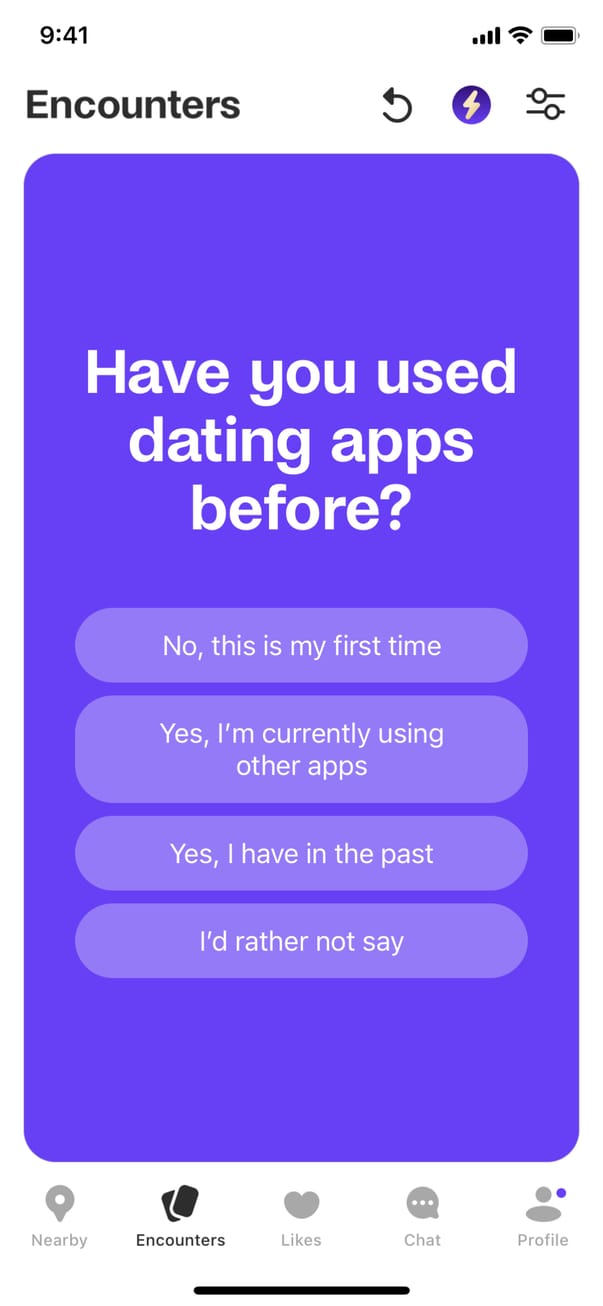
Task: Open the filter settings sliders
Action: coord(546,105)
